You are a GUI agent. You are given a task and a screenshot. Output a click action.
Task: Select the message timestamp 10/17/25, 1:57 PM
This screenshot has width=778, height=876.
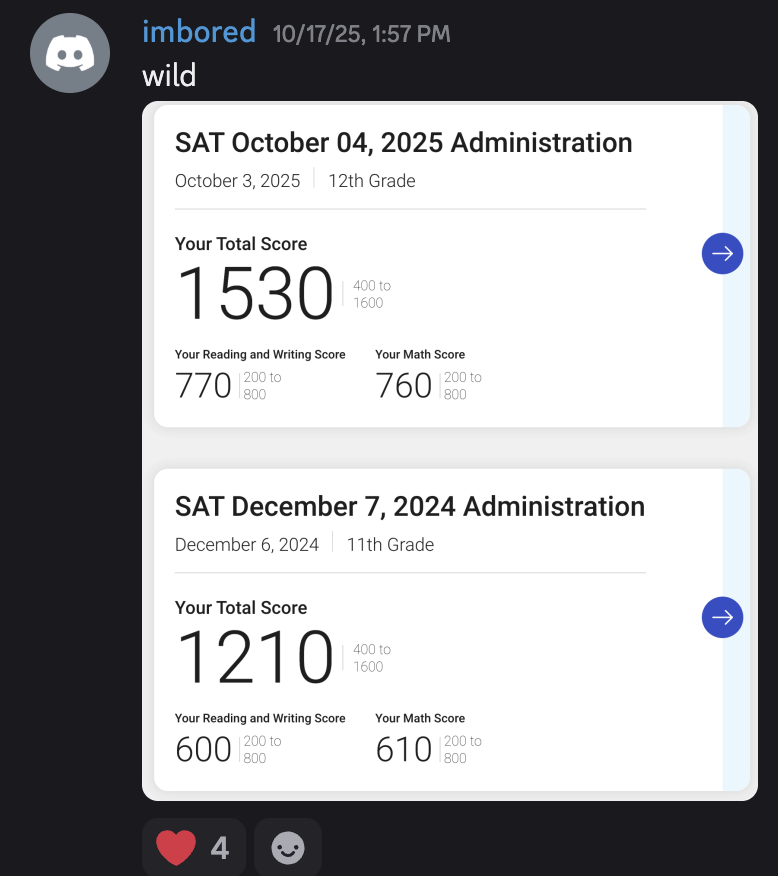(360, 33)
